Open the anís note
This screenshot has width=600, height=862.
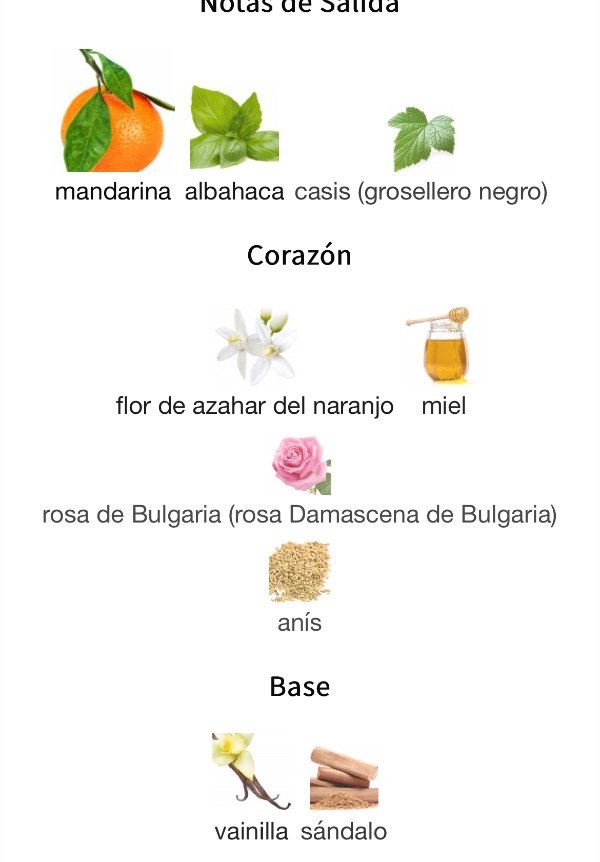click(x=300, y=587)
